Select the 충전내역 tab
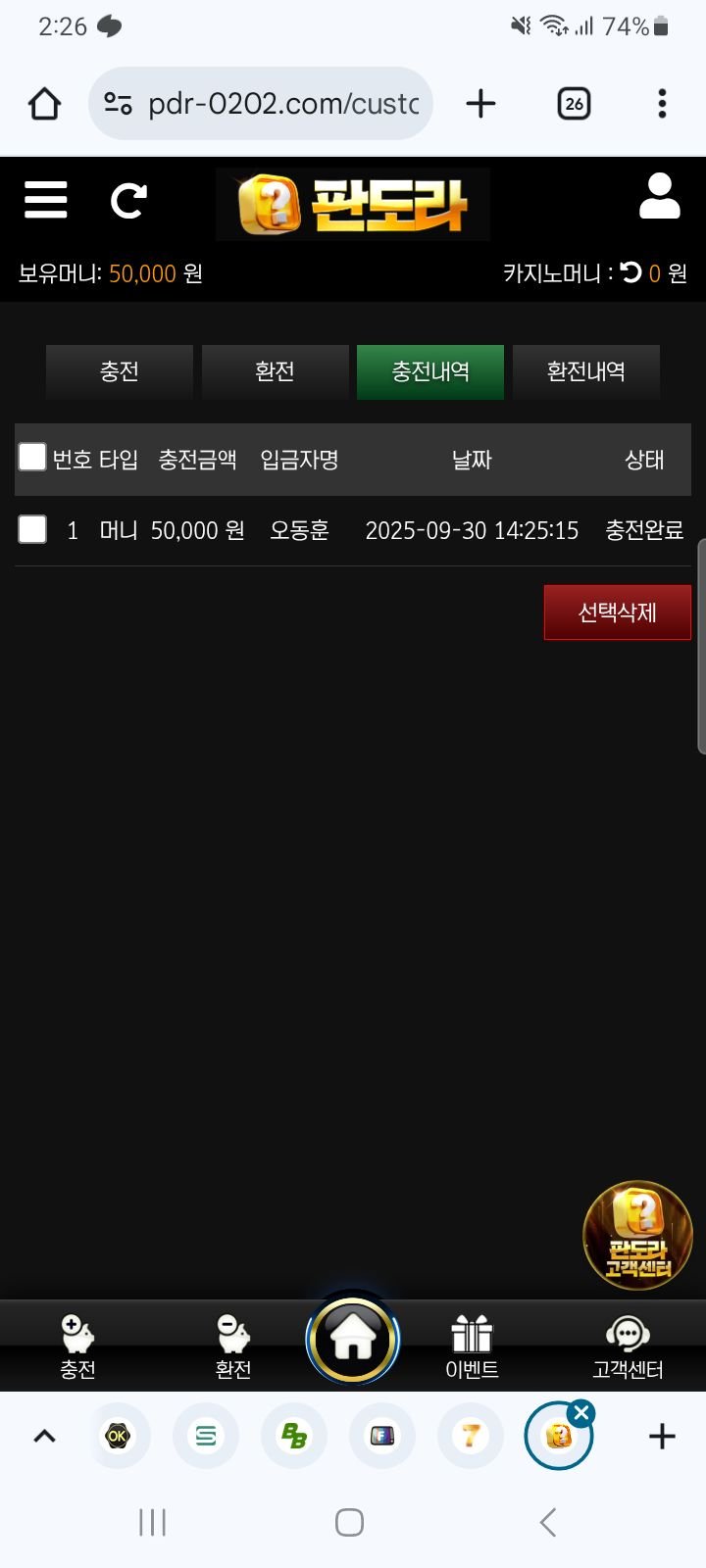The width and height of the screenshot is (706, 1568). 430,371
